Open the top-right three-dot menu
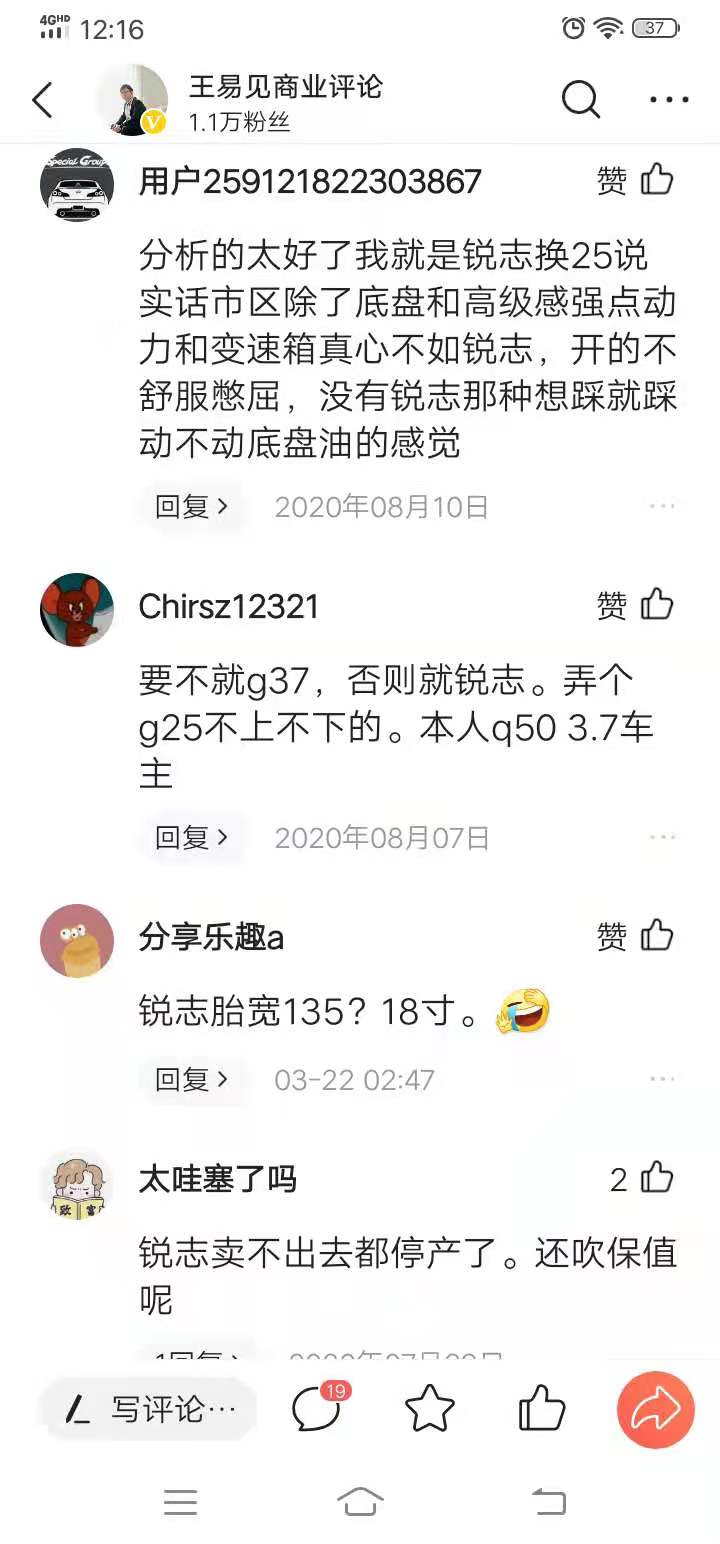 tap(668, 100)
